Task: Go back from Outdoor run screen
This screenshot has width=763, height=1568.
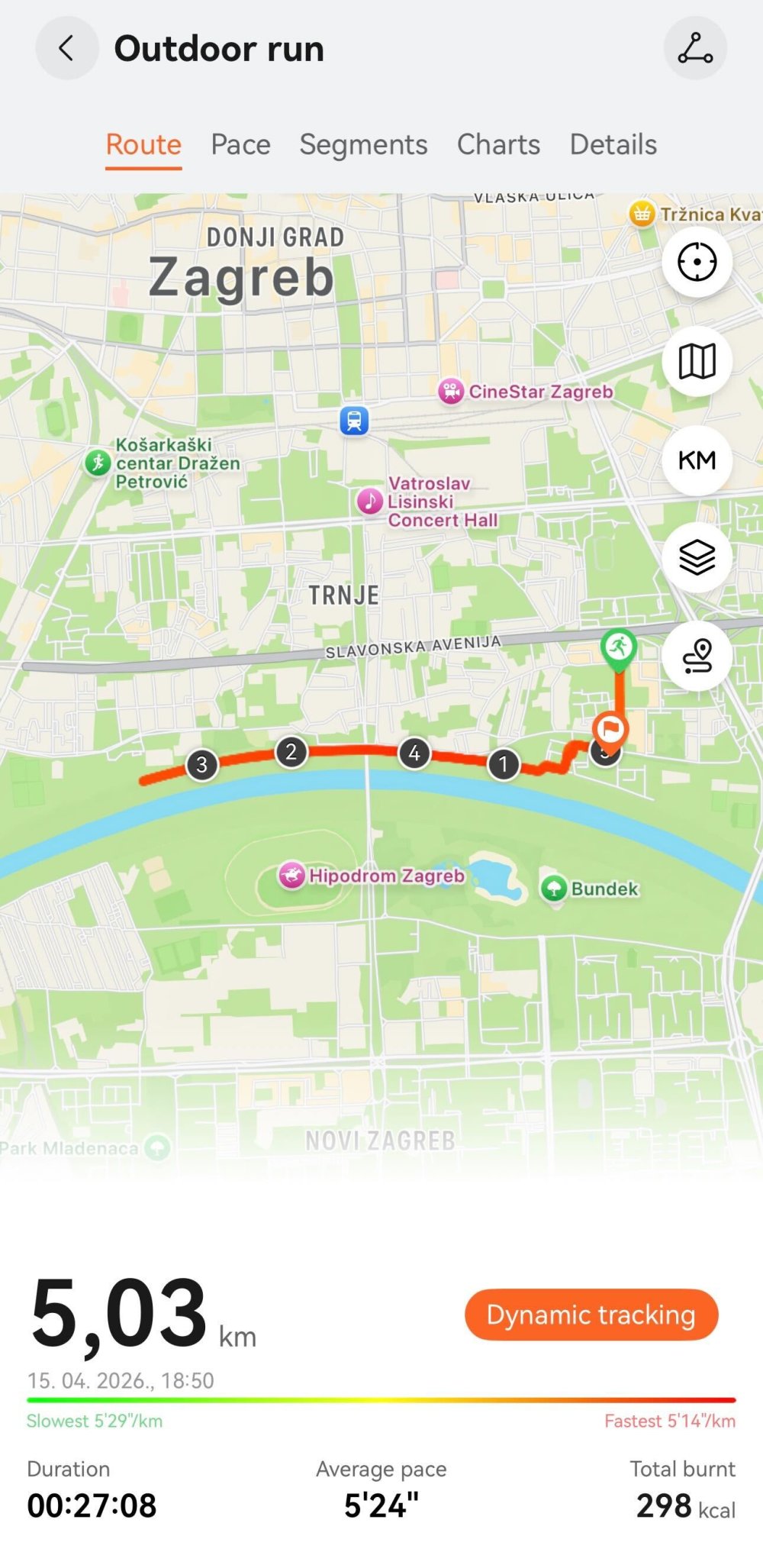Action: pyautogui.click(x=67, y=48)
